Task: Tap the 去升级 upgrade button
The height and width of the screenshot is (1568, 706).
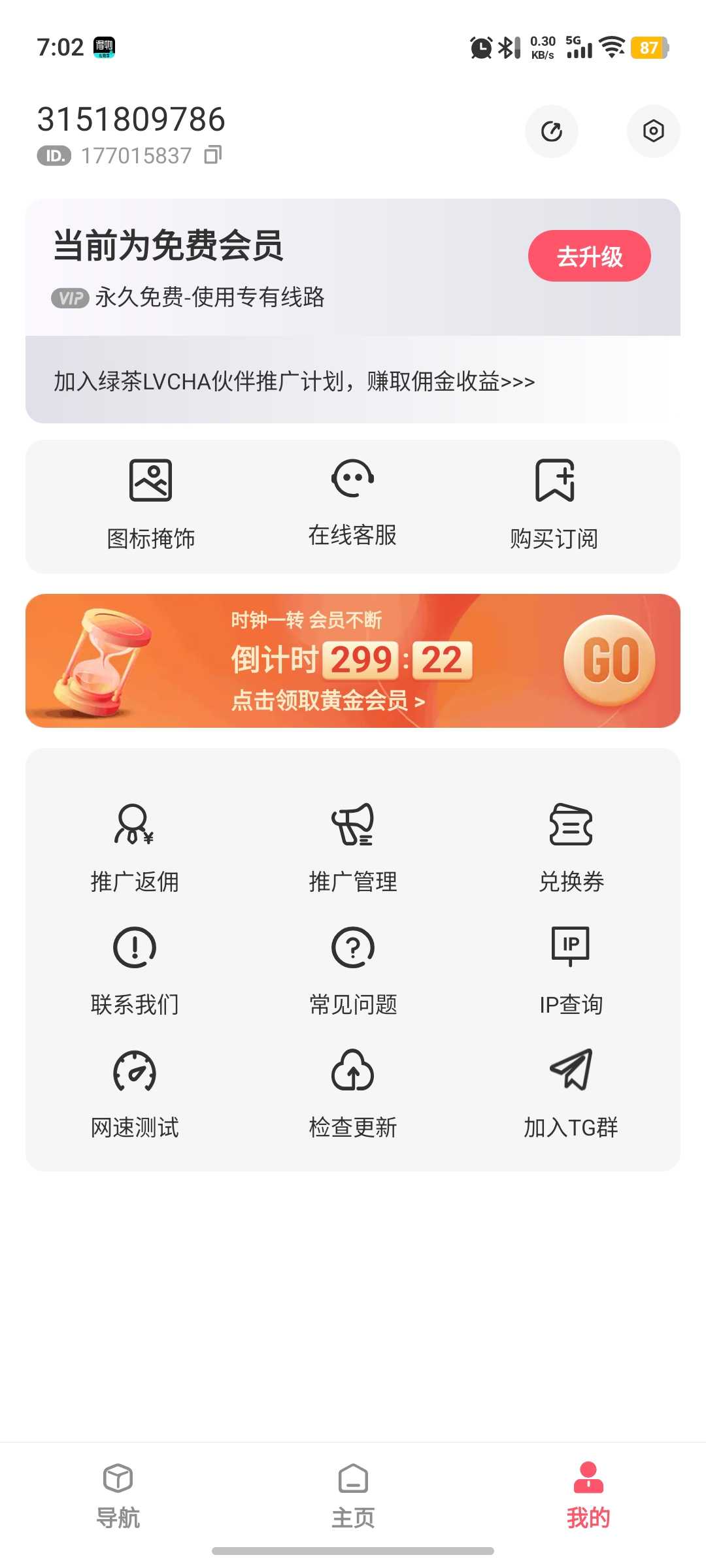Action: tap(589, 256)
